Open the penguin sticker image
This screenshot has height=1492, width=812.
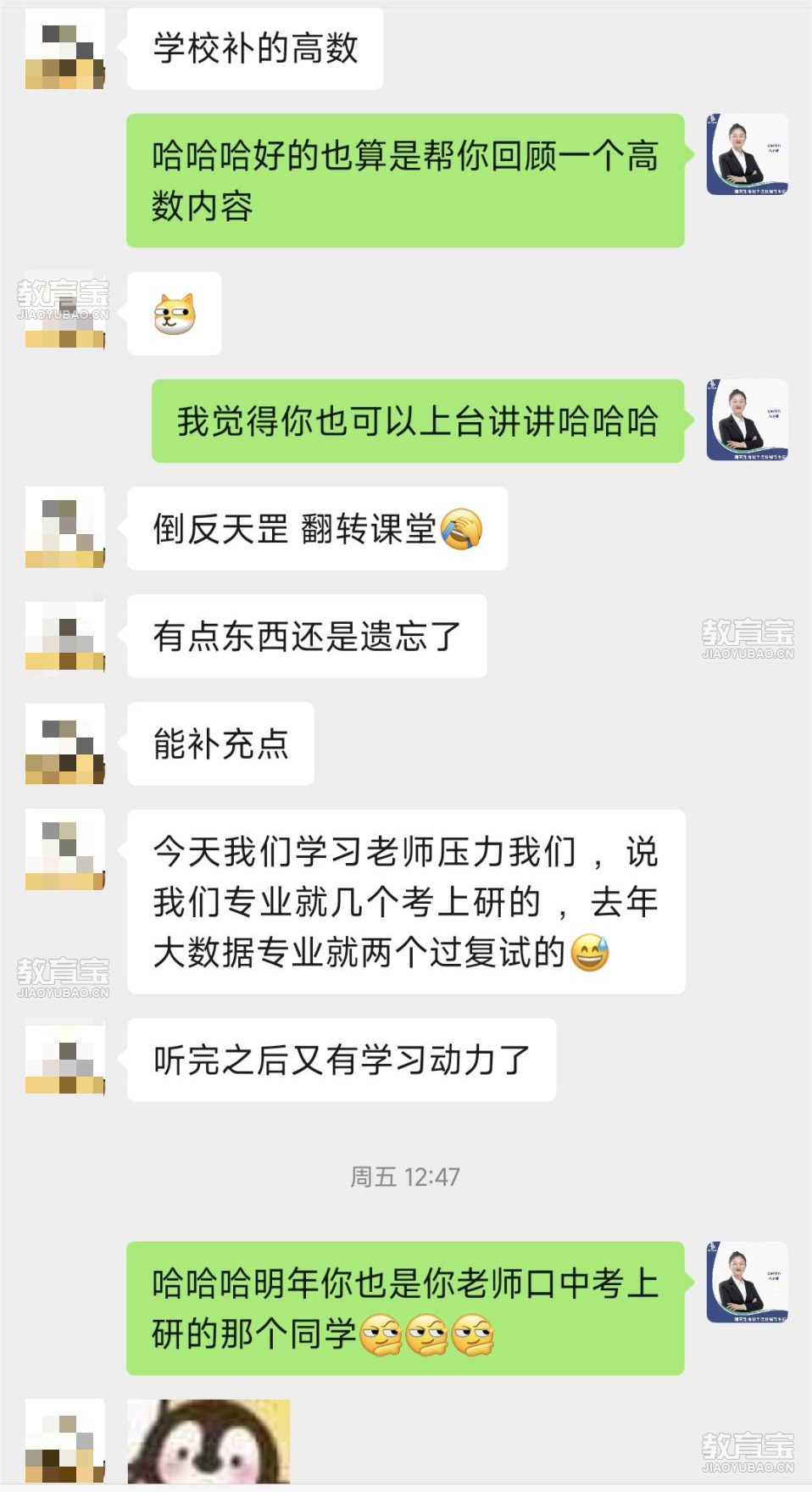(x=209, y=1441)
